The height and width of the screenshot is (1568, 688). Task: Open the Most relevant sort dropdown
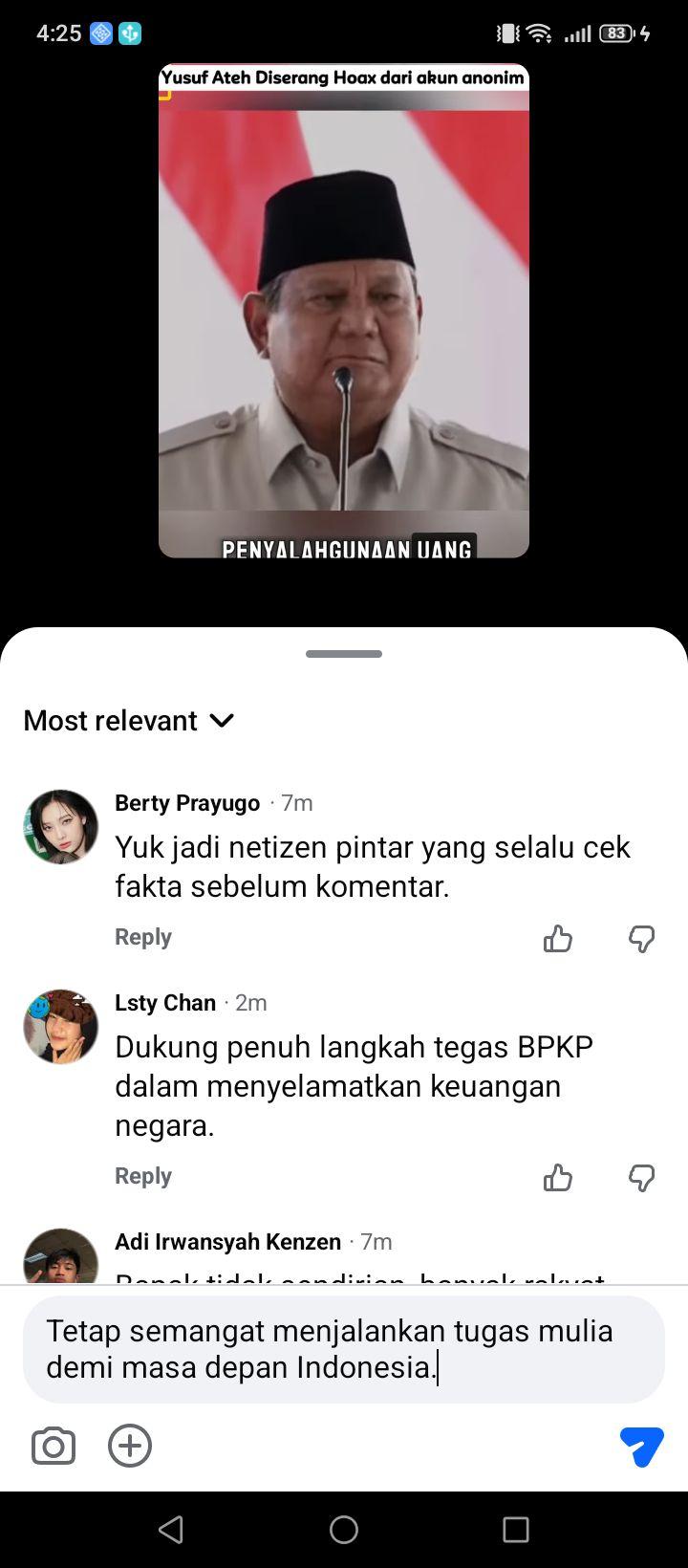(129, 720)
